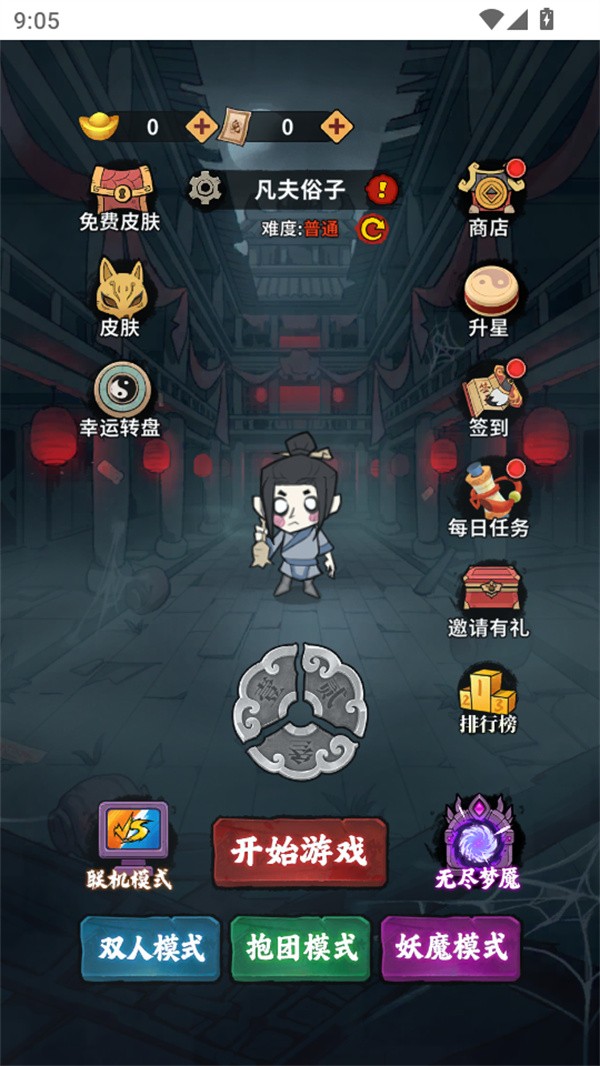Tap the plus to add gold ingots
Image resolution: width=600 pixels, height=1066 pixels.
click(202, 126)
